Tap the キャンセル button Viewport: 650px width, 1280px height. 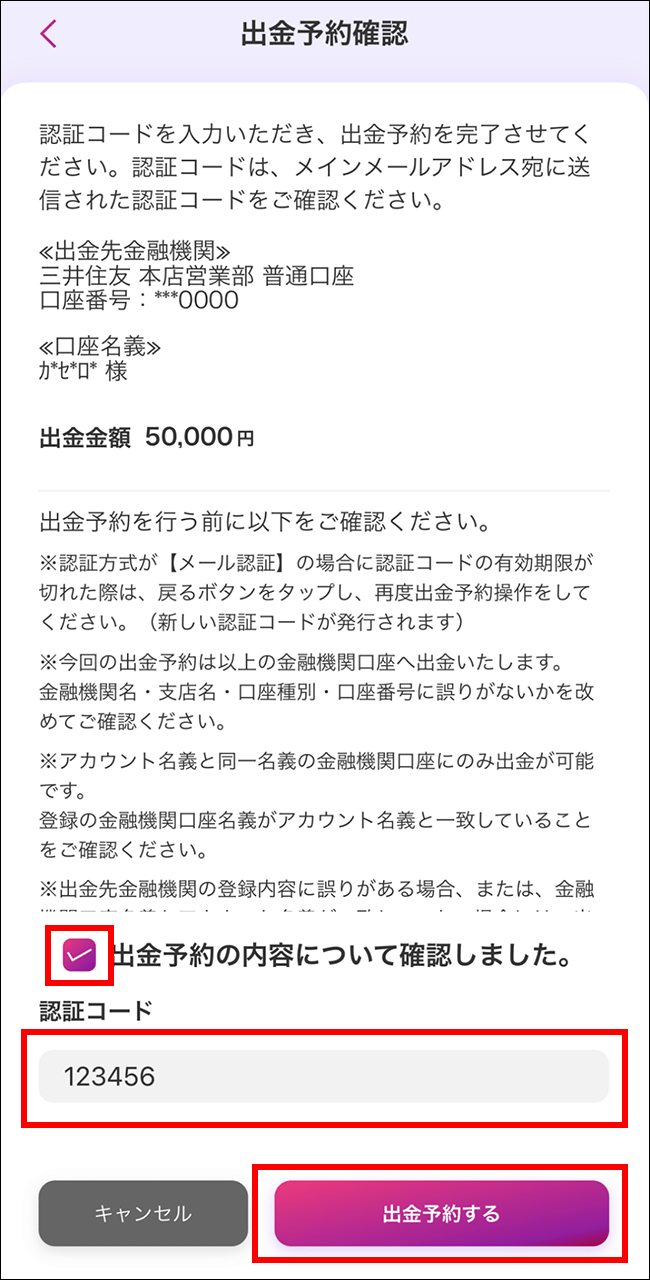click(x=143, y=1213)
